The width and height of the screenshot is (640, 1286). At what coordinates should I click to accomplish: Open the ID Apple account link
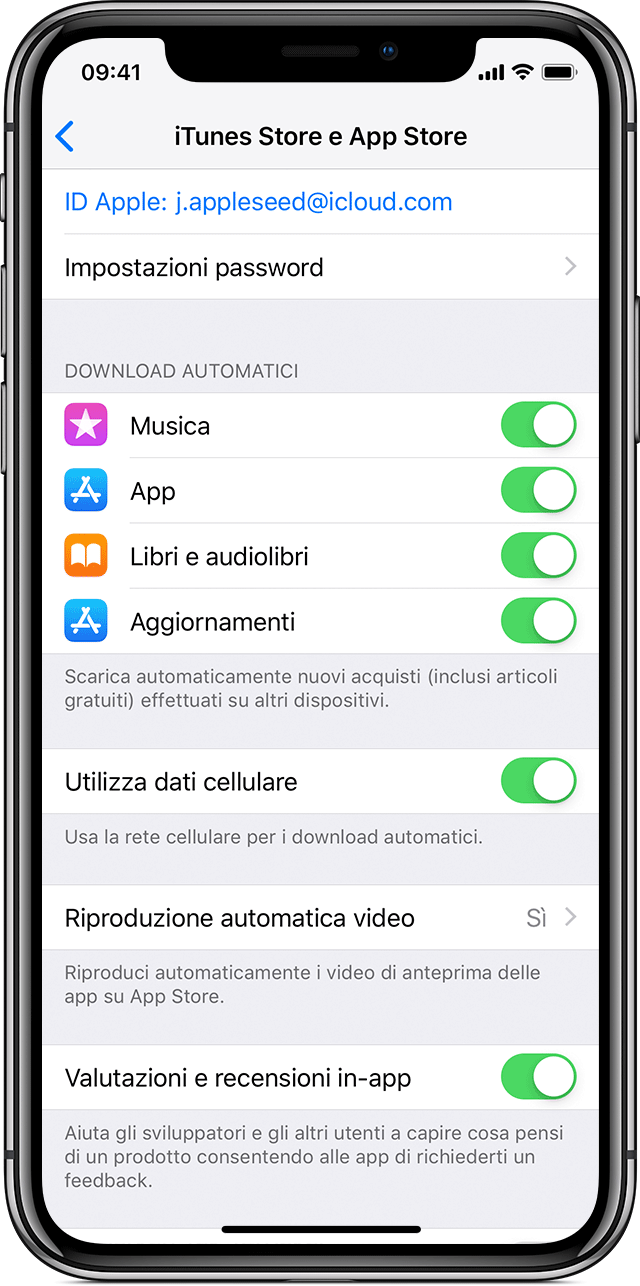coord(258,202)
